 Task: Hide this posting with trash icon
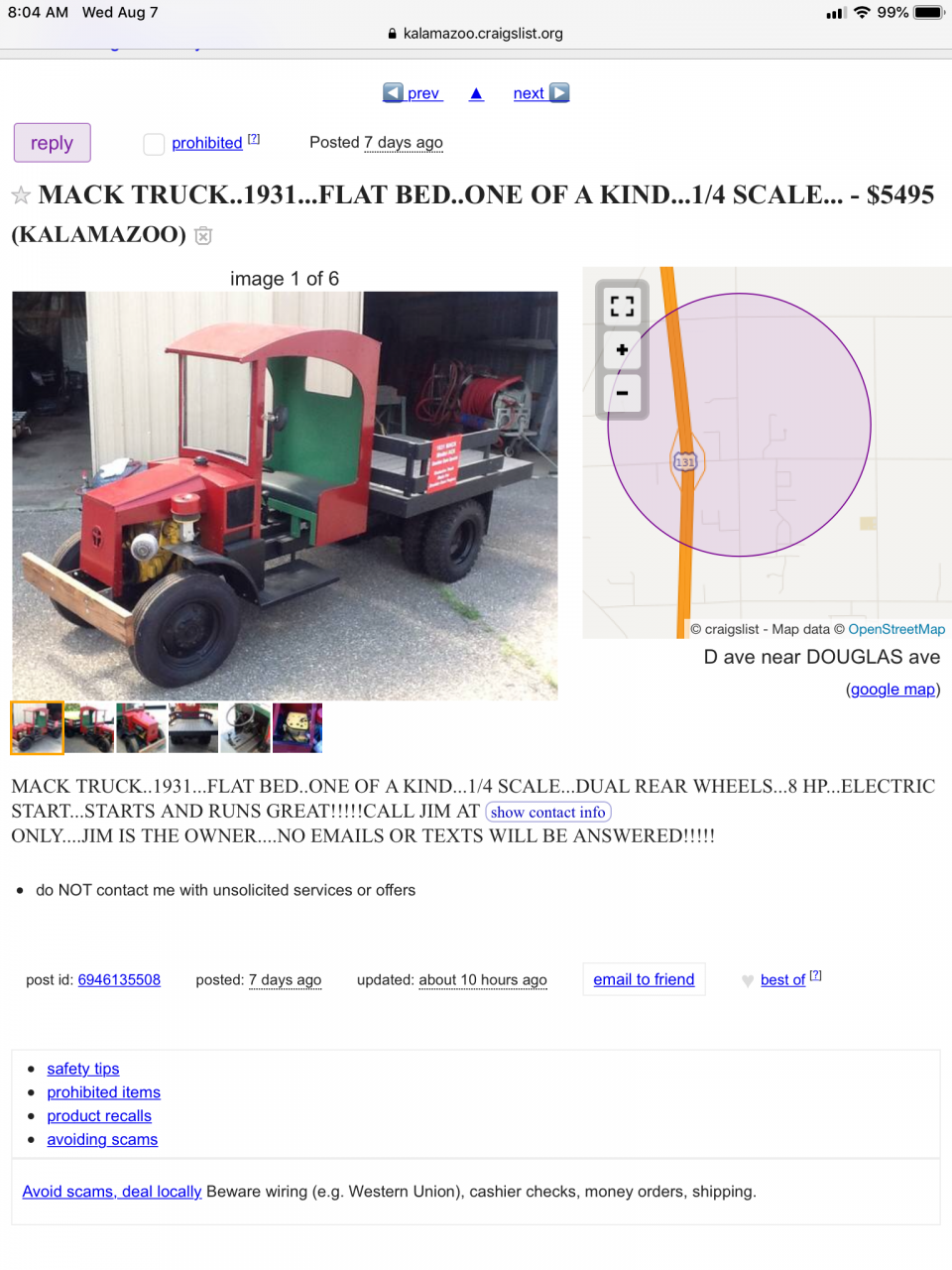[x=203, y=236]
